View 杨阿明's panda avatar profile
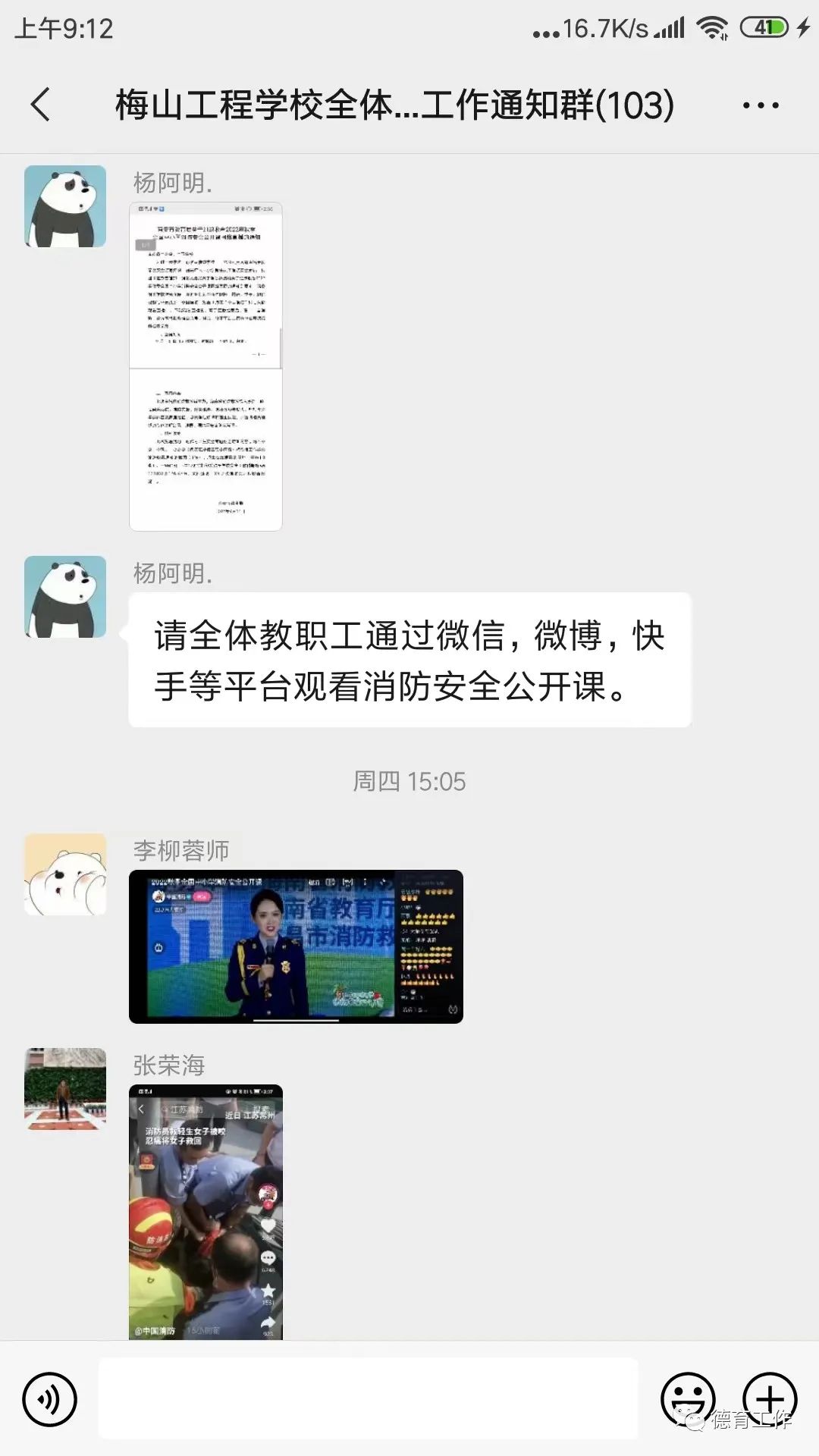The image size is (819, 1456). 65,206
